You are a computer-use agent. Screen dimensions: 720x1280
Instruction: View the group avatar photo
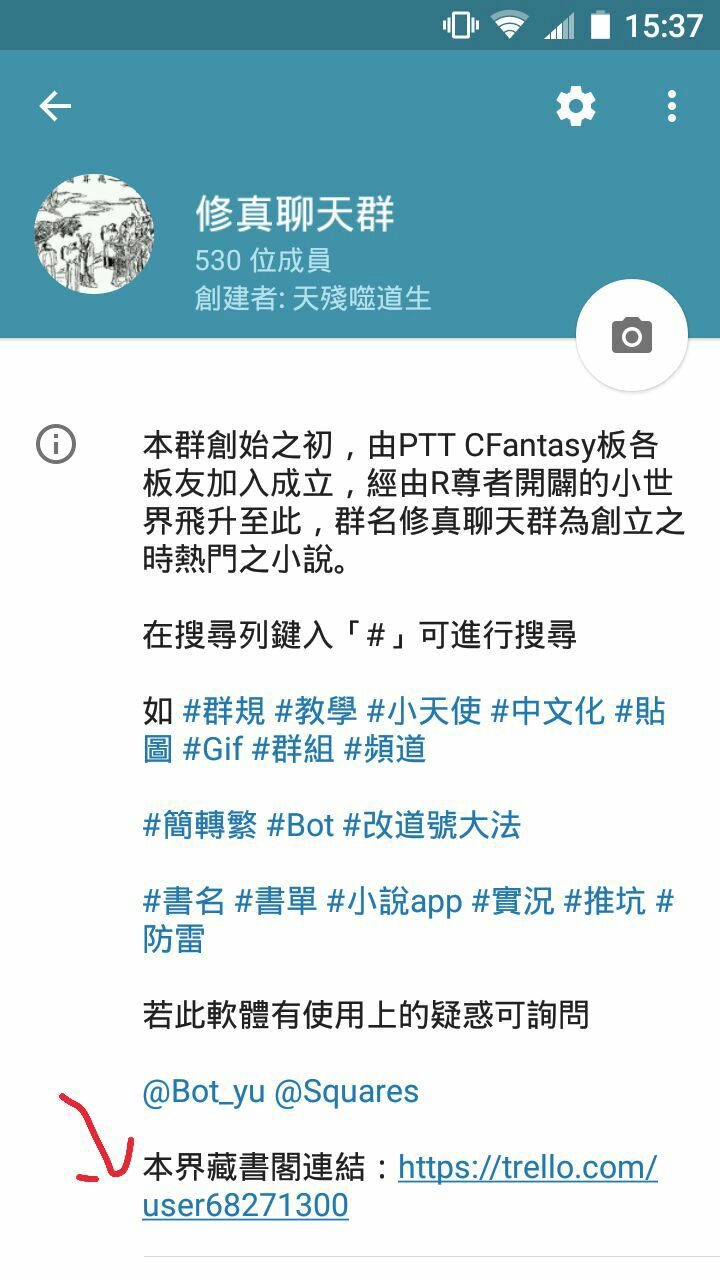click(x=94, y=233)
